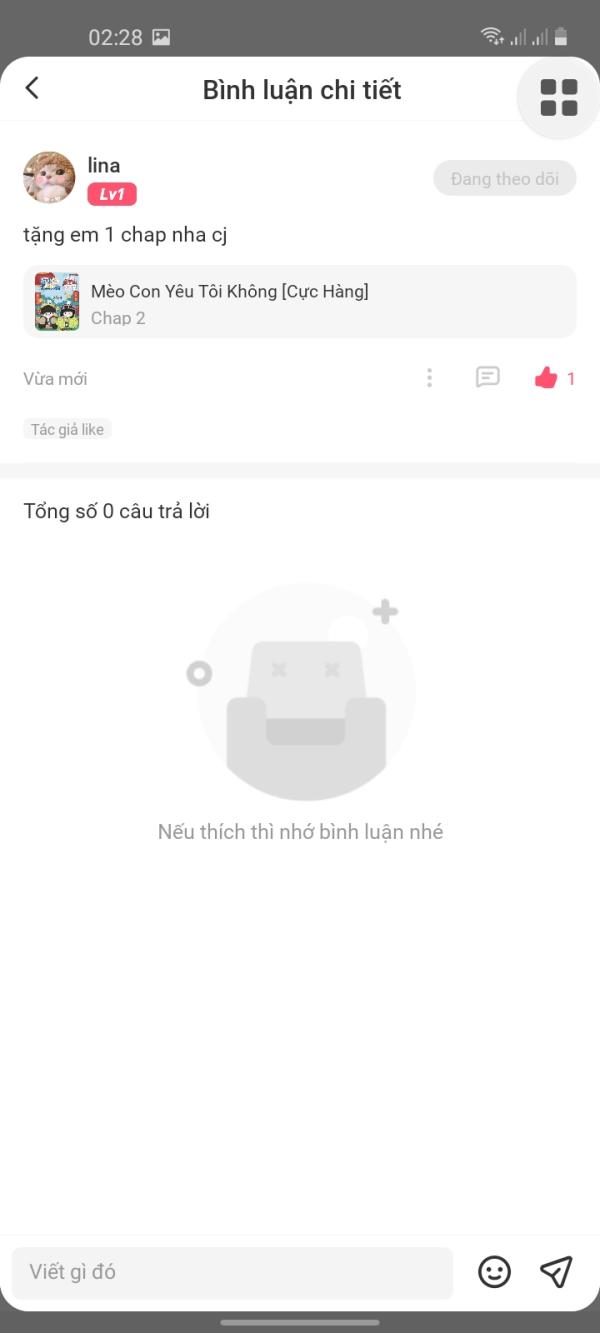Focus the Viết gì đó text field

click(x=232, y=1272)
